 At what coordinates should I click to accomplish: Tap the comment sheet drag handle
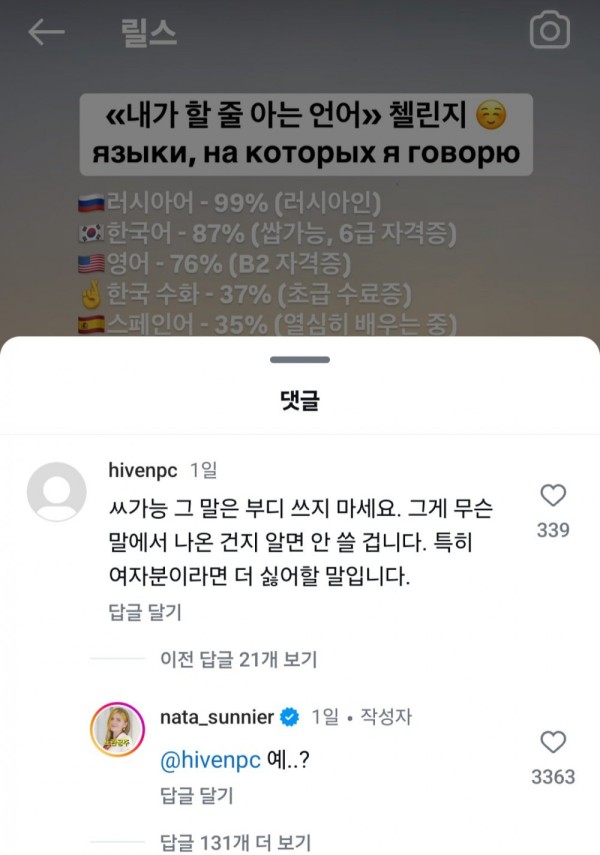point(299,359)
